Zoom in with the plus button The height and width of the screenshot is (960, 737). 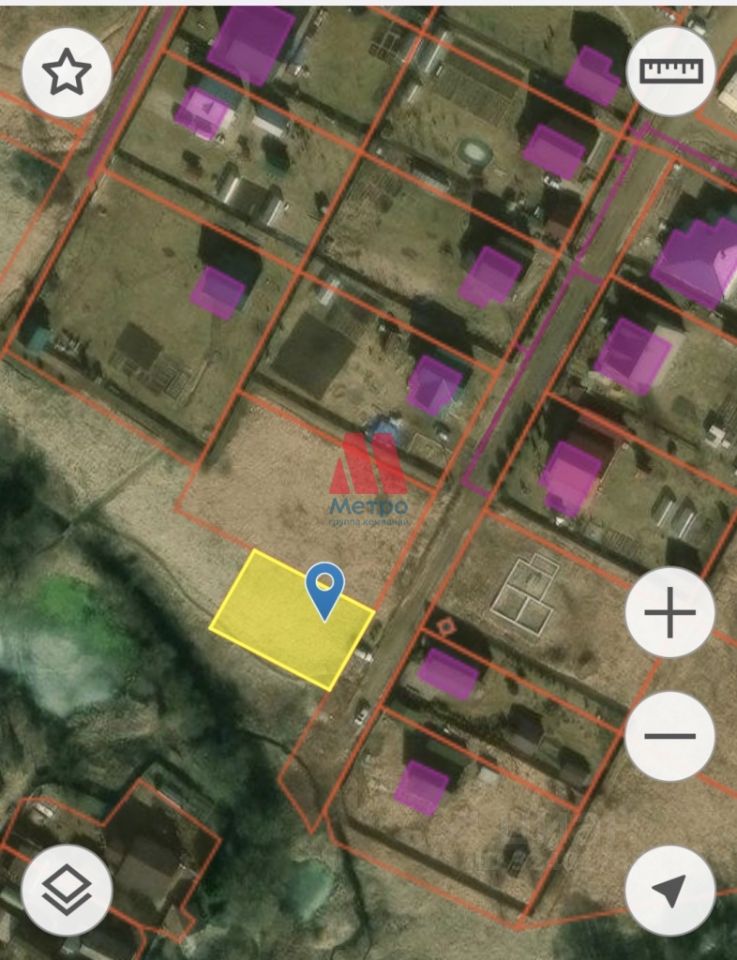[670, 612]
